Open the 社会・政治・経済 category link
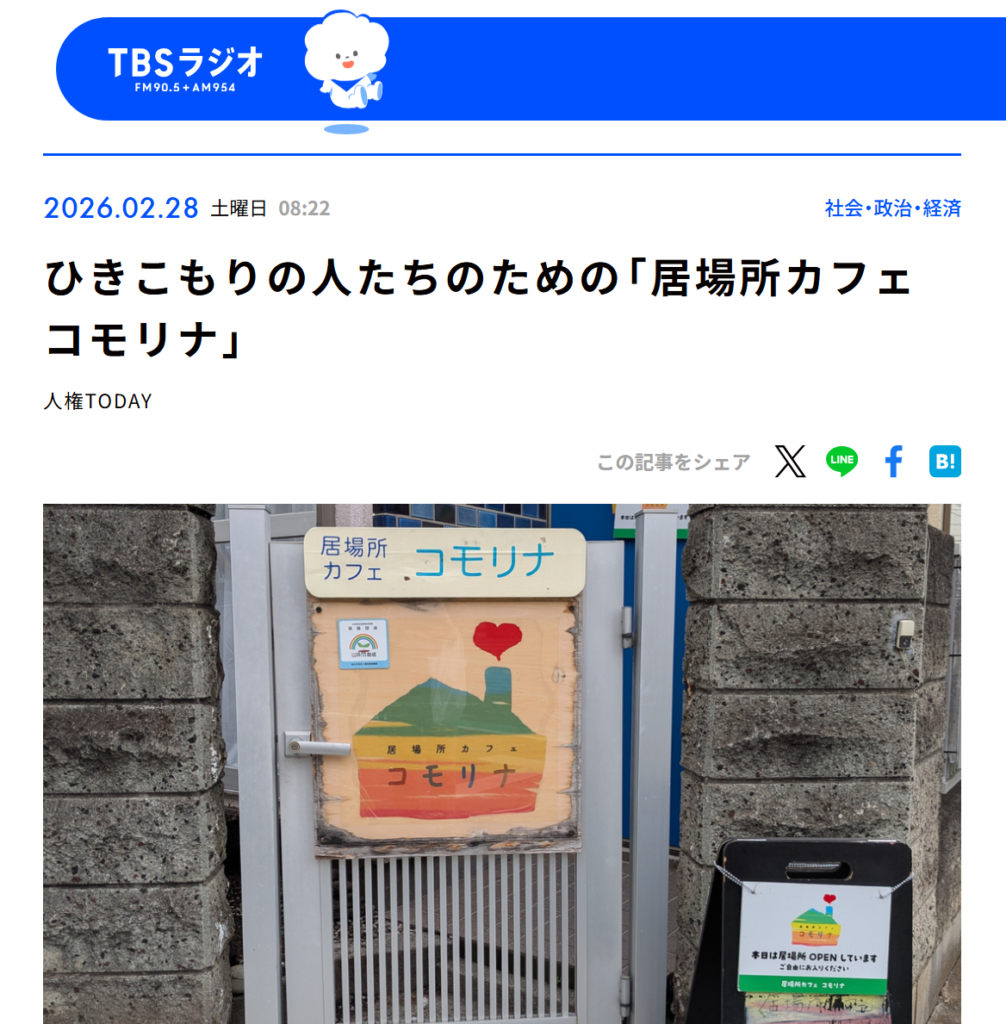The width and height of the screenshot is (1006, 1024). (x=892, y=208)
